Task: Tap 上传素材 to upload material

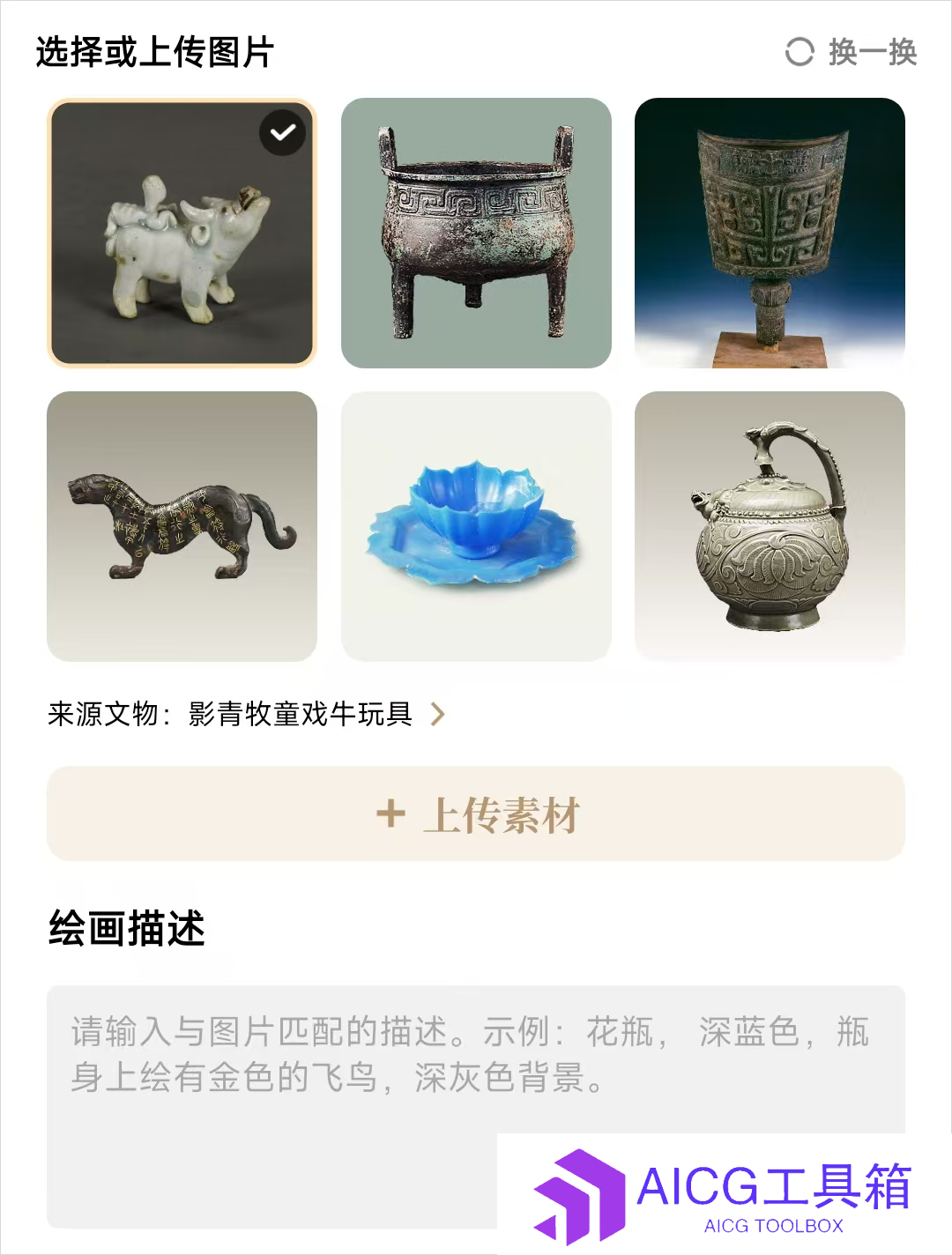Action: tap(476, 814)
